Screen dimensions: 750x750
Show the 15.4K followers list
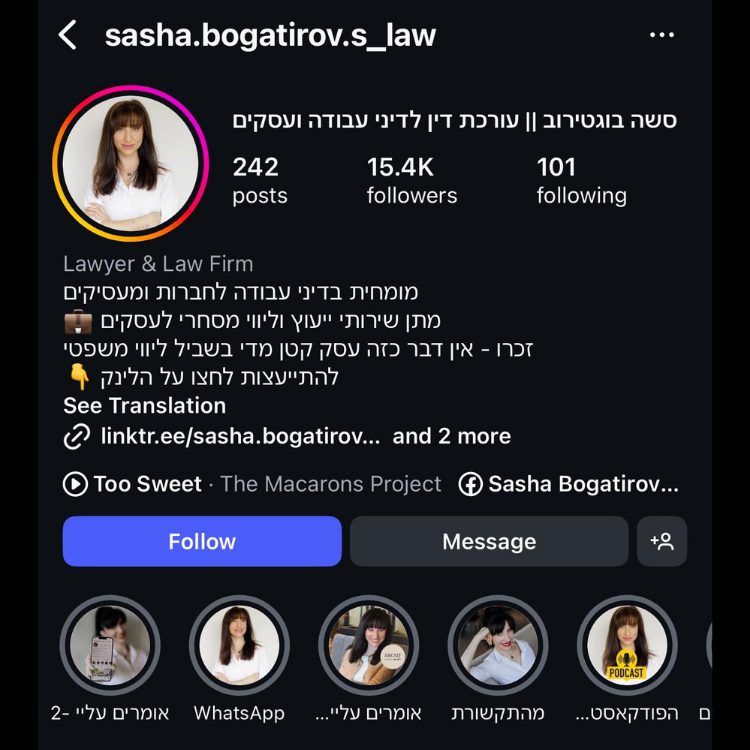411,180
